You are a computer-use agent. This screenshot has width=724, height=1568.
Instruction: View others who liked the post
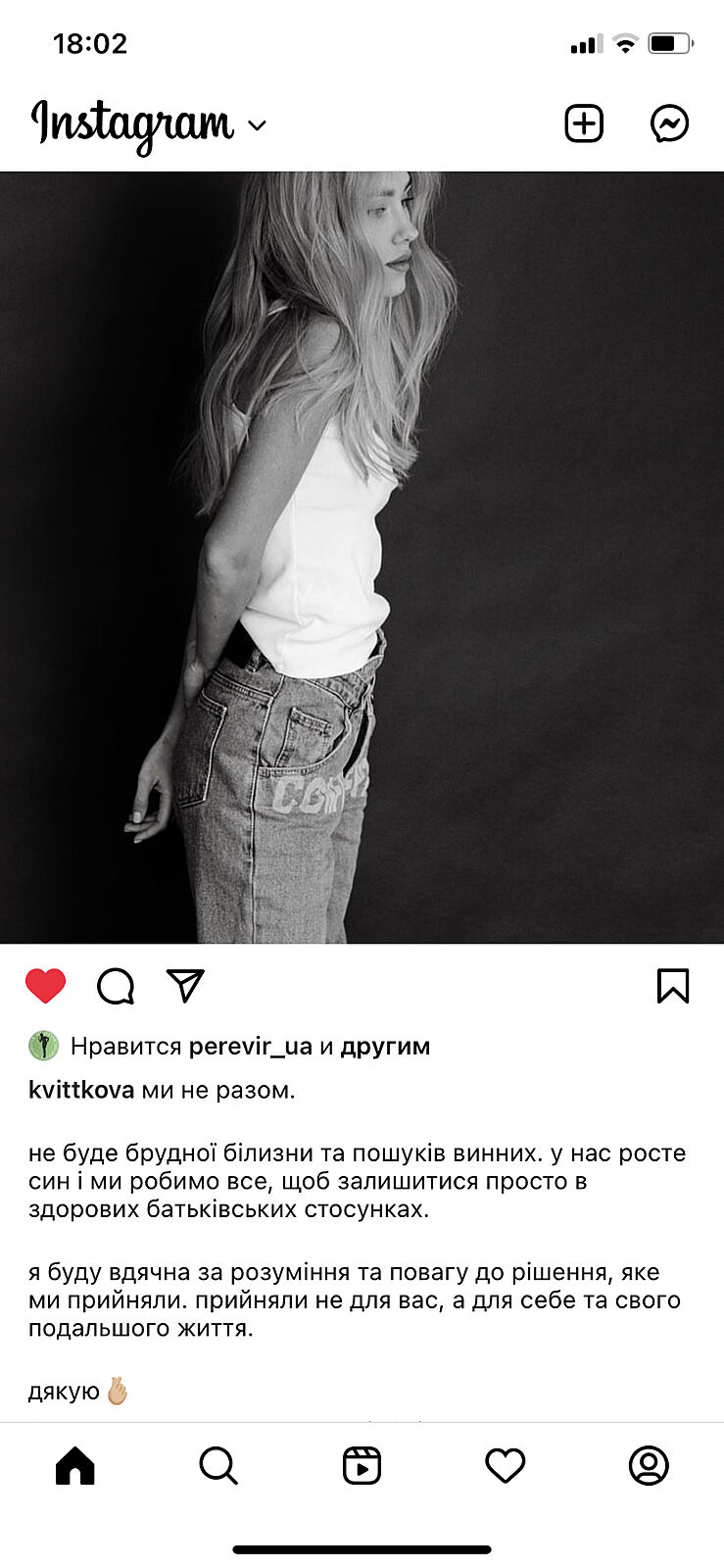click(x=385, y=1047)
